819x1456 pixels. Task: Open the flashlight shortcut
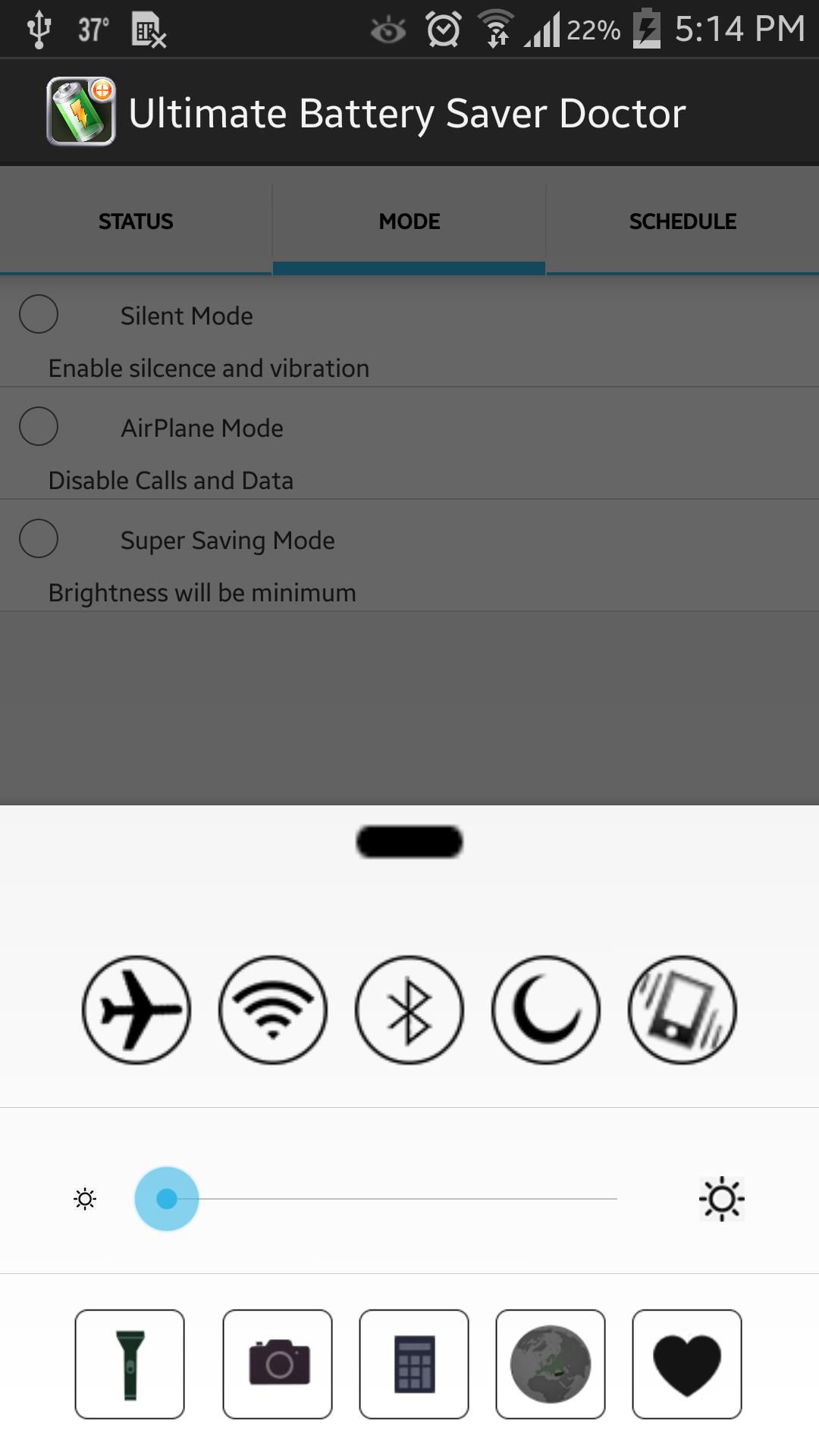click(x=130, y=1363)
